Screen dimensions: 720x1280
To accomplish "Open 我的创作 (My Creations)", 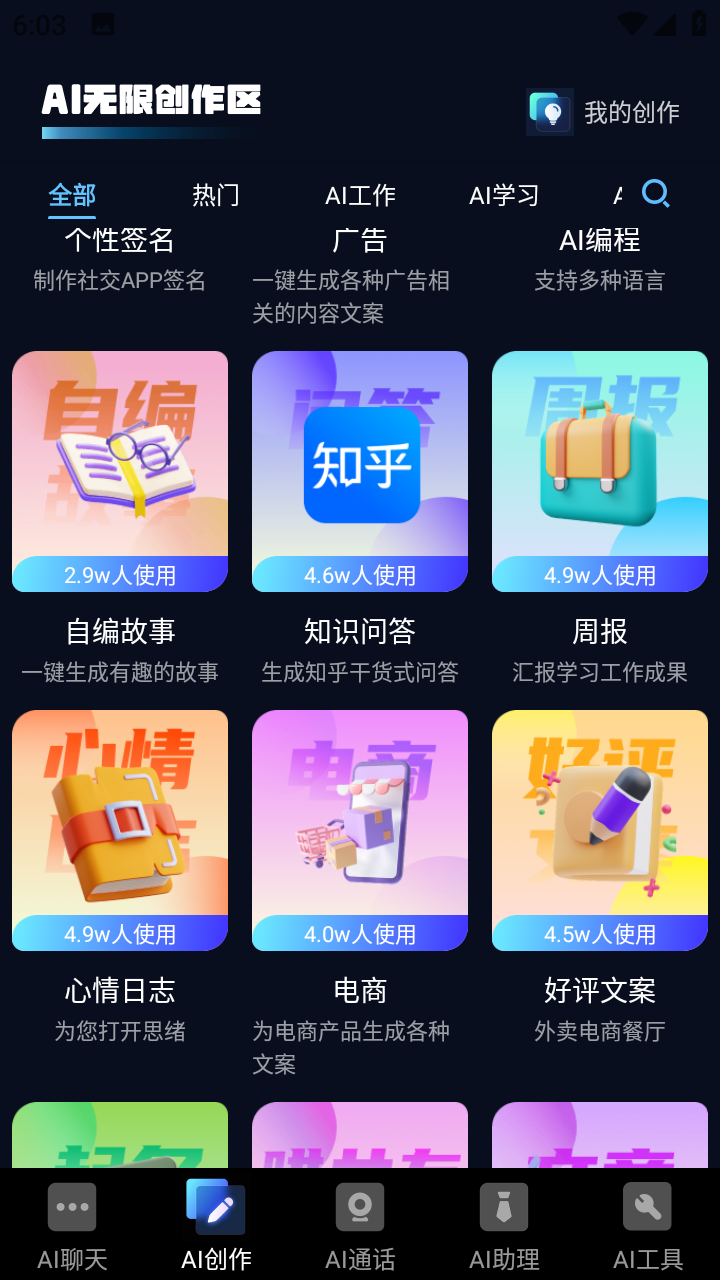I will 604,112.
